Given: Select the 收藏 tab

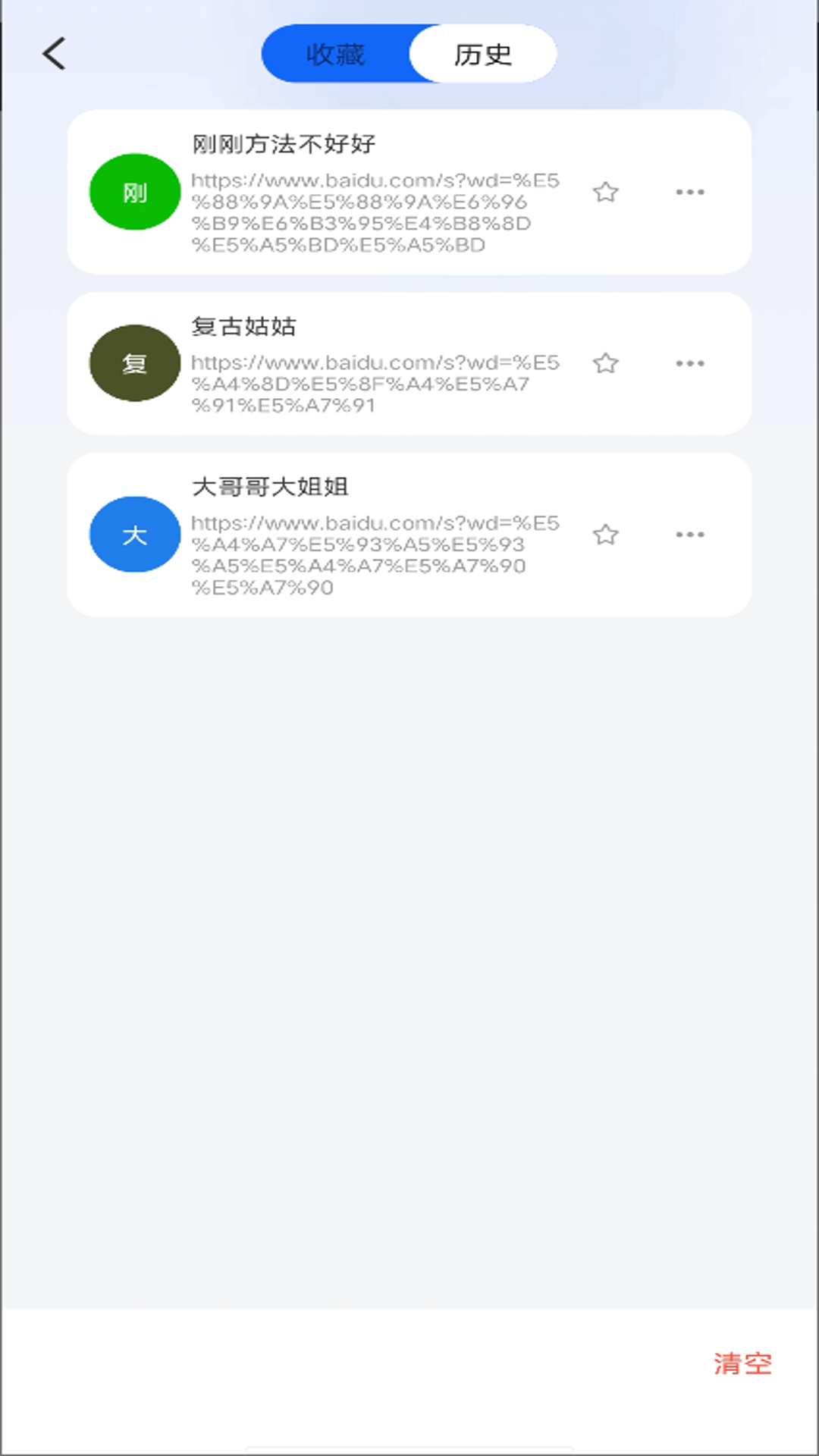Looking at the screenshot, I should pos(336,54).
